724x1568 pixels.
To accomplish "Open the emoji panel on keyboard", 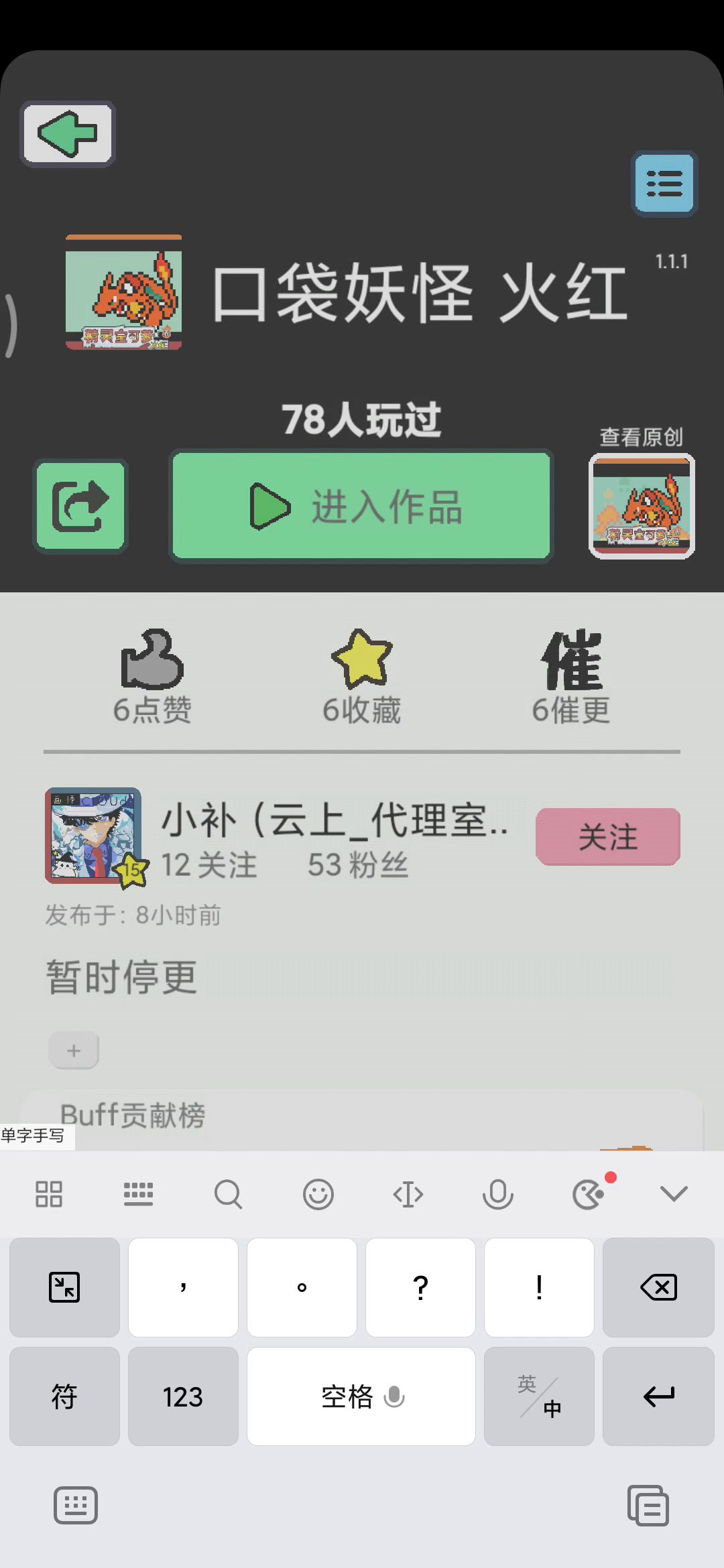I will [x=318, y=1194].
